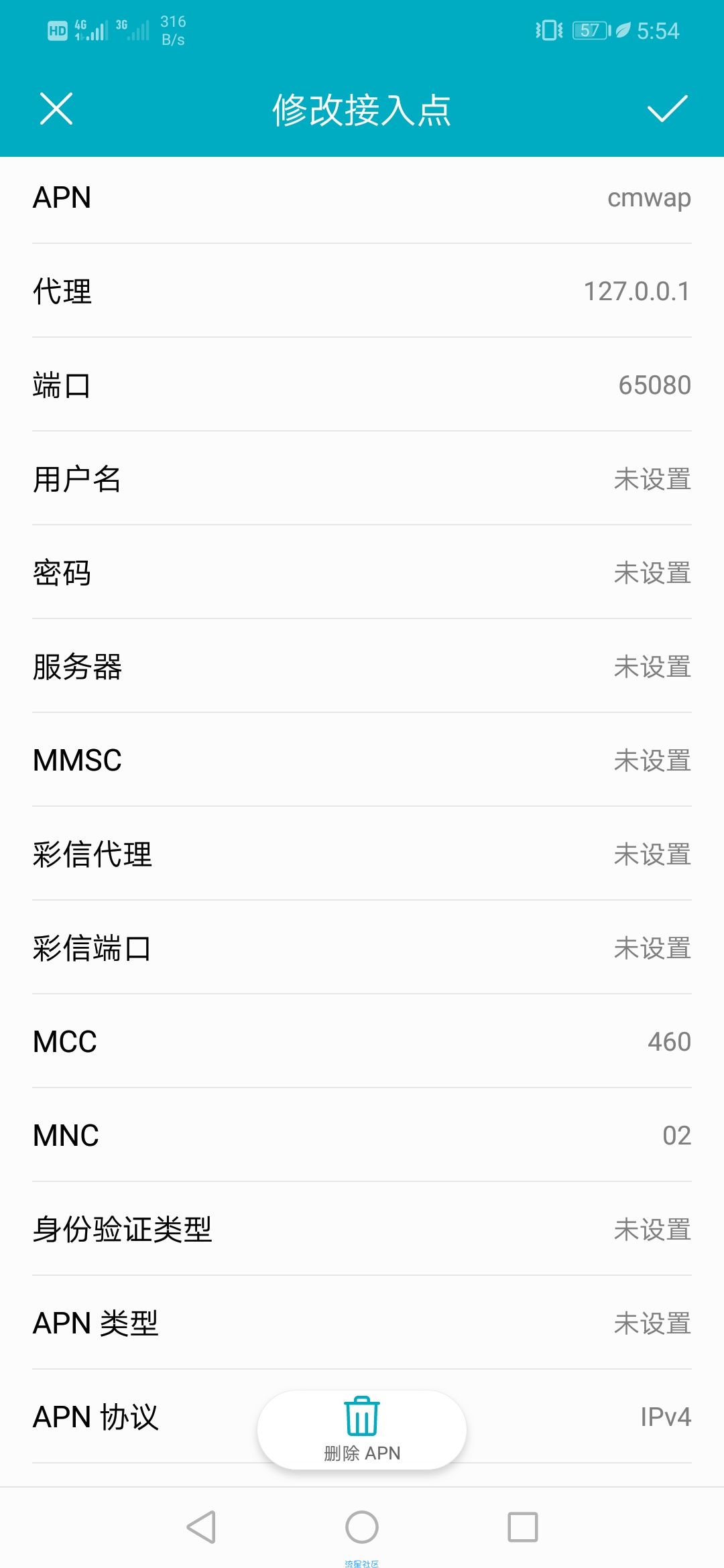Choose 身份验证类型 authentication type
This screenshot has width=724, height=1568.
click(362, 1230)
